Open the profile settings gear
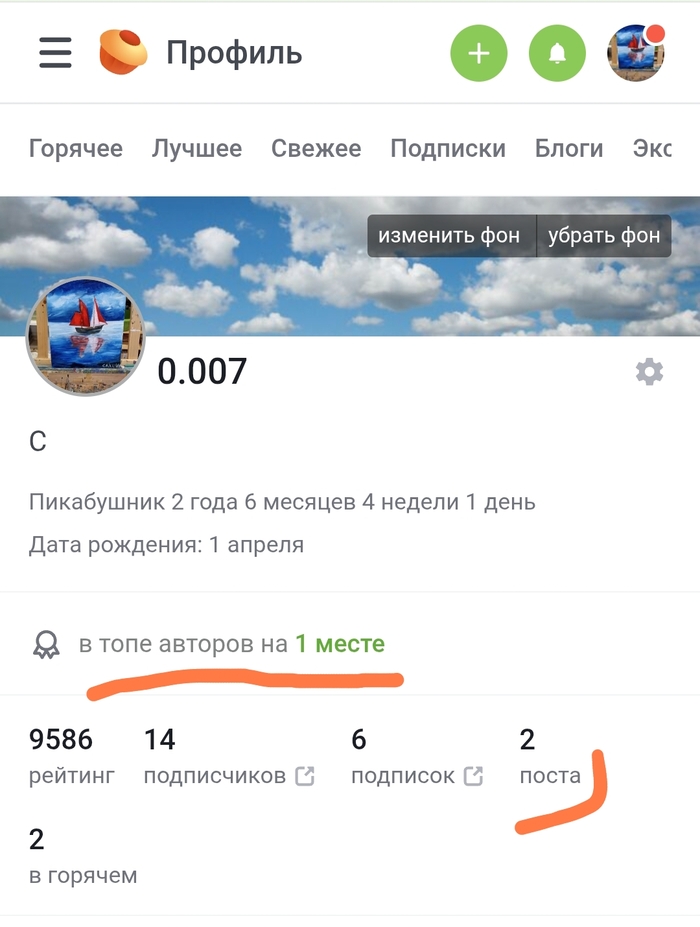Screen dimensions: 700x927 [649, 373]
